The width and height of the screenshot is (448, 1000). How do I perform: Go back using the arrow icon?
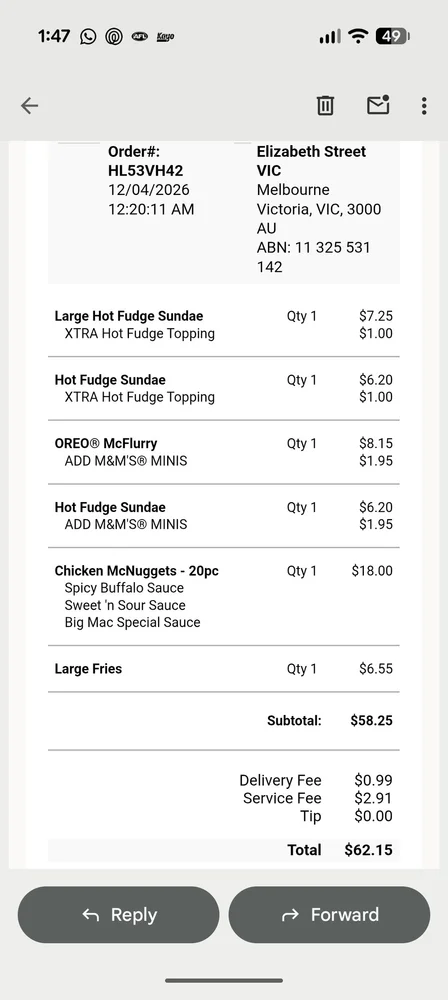[x=29, y=105]
